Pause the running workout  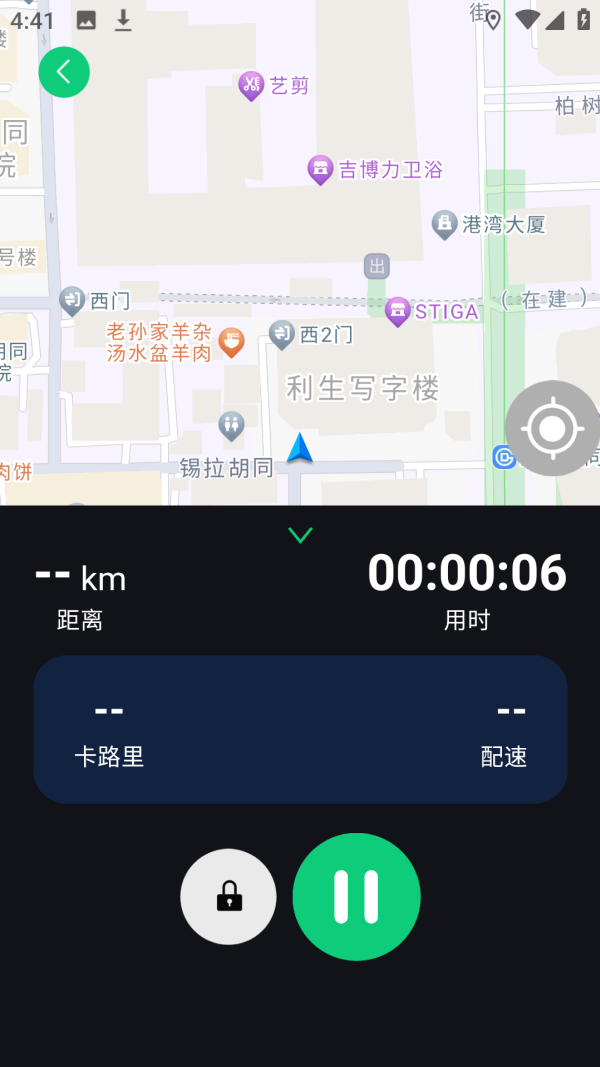coord(356,896)
